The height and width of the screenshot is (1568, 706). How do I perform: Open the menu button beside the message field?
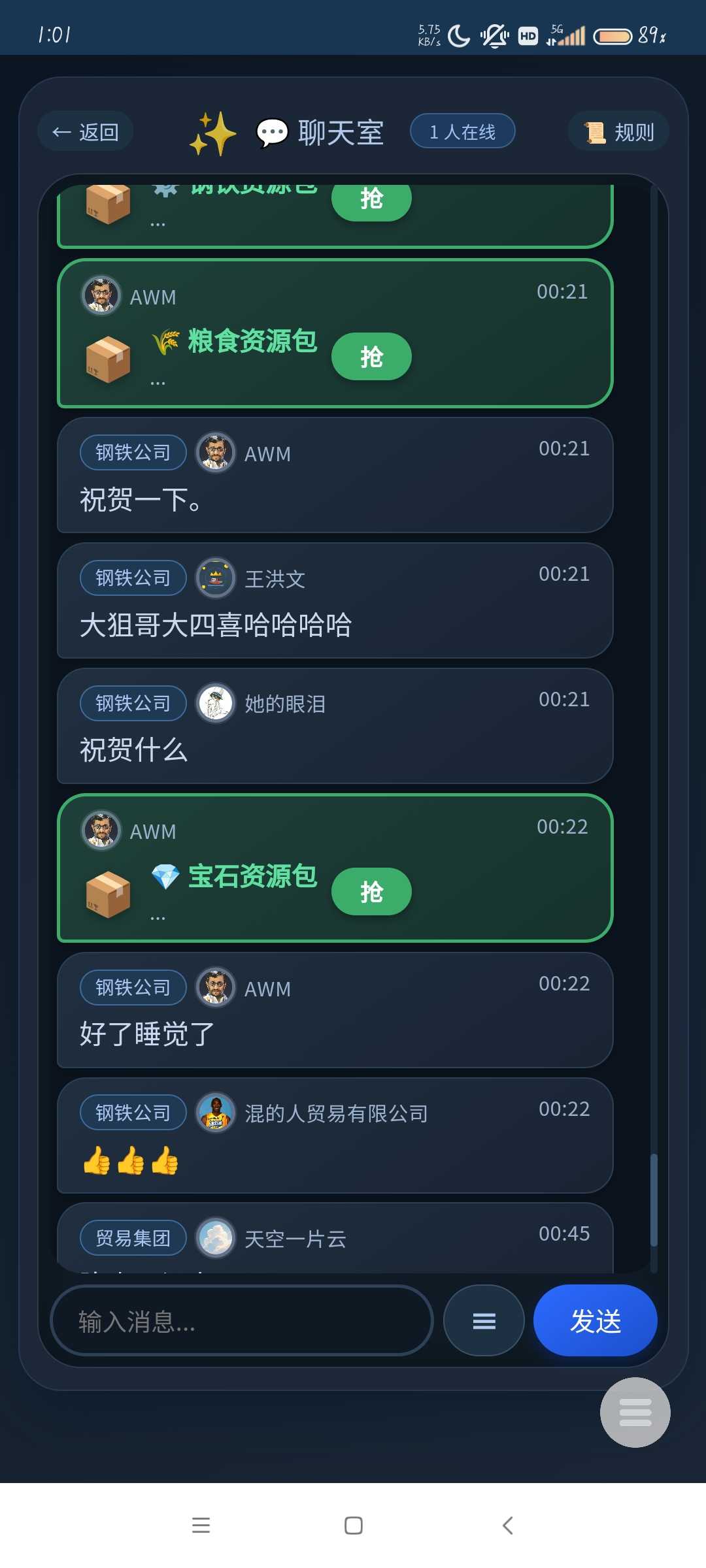[484, 1321]
